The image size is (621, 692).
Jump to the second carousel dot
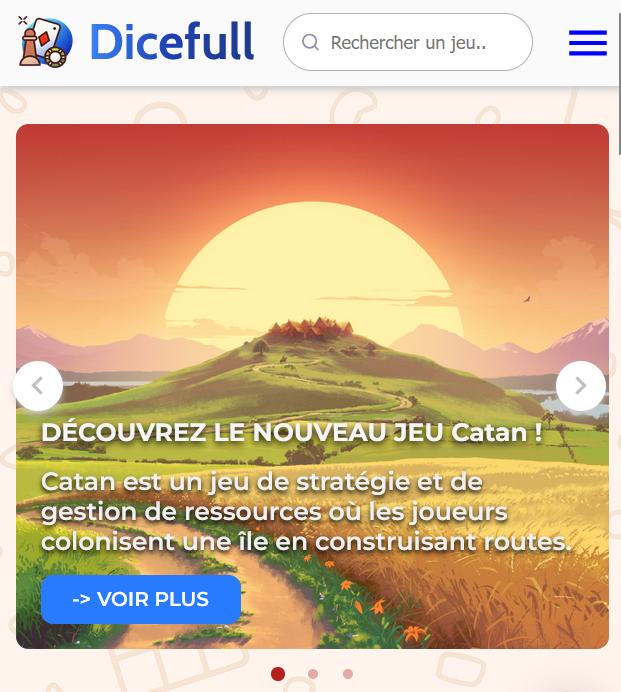click(x=313, y=674)
